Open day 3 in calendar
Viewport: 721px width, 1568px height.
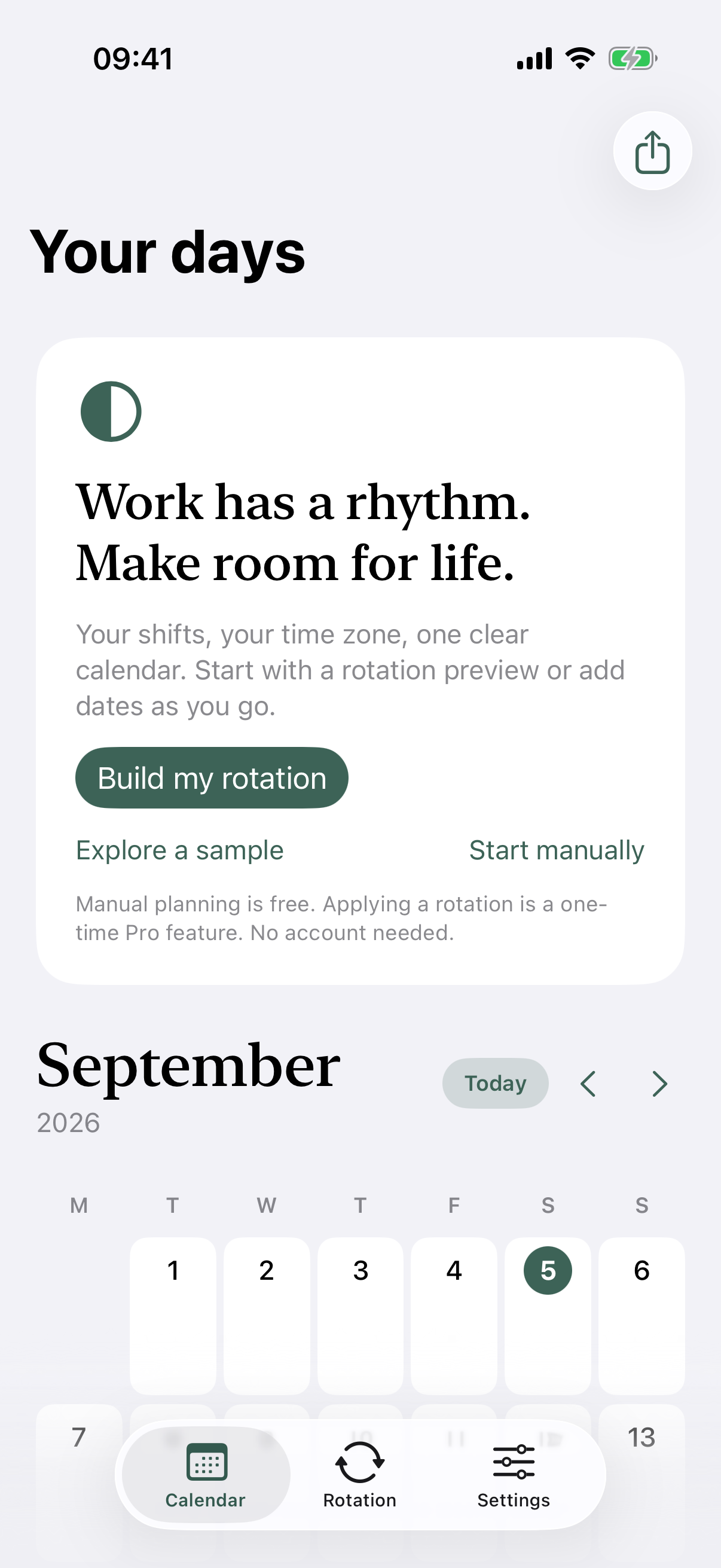click(360, 1316)
